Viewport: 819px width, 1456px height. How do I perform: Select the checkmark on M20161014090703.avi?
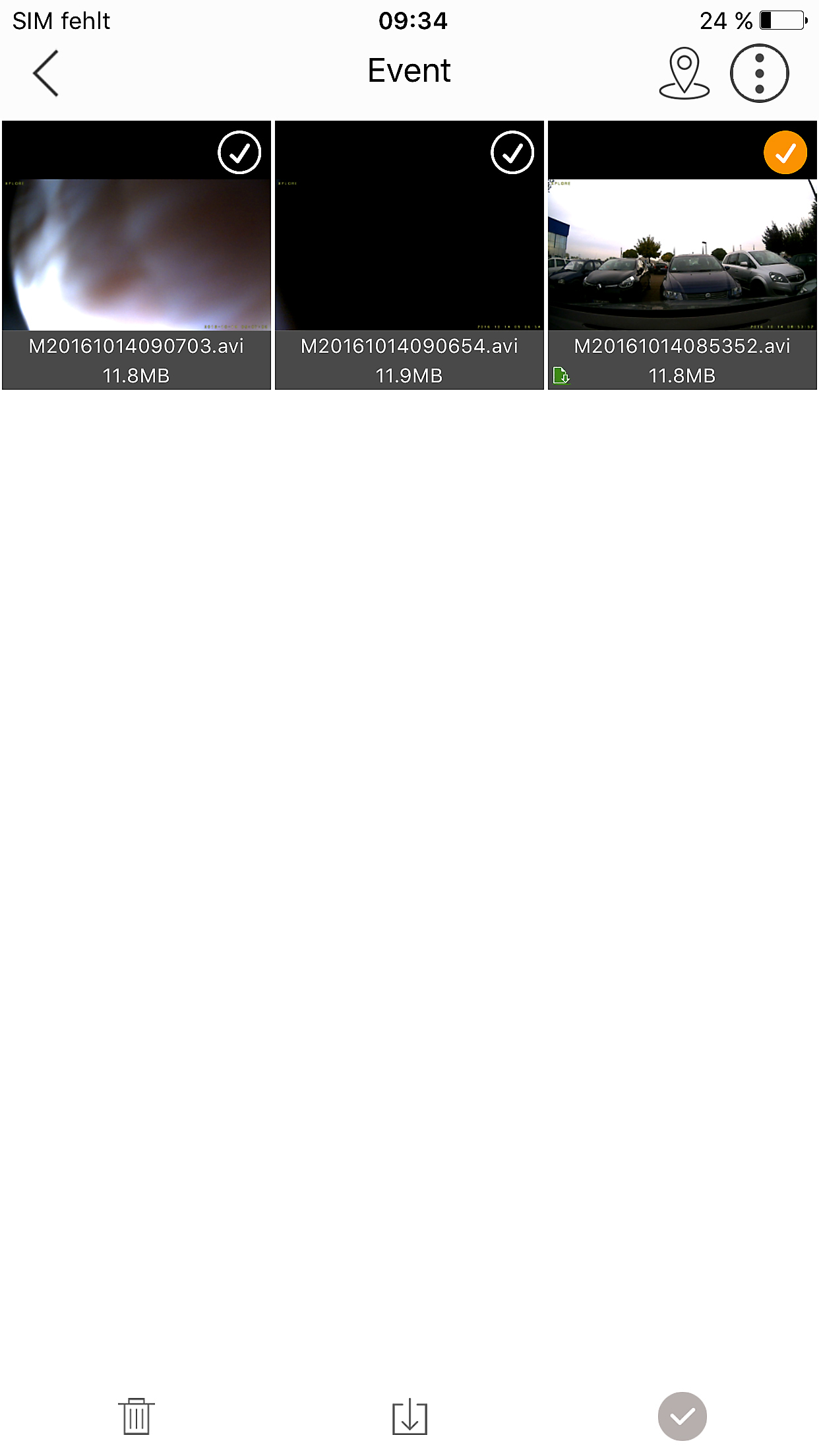tap(239, 152)
